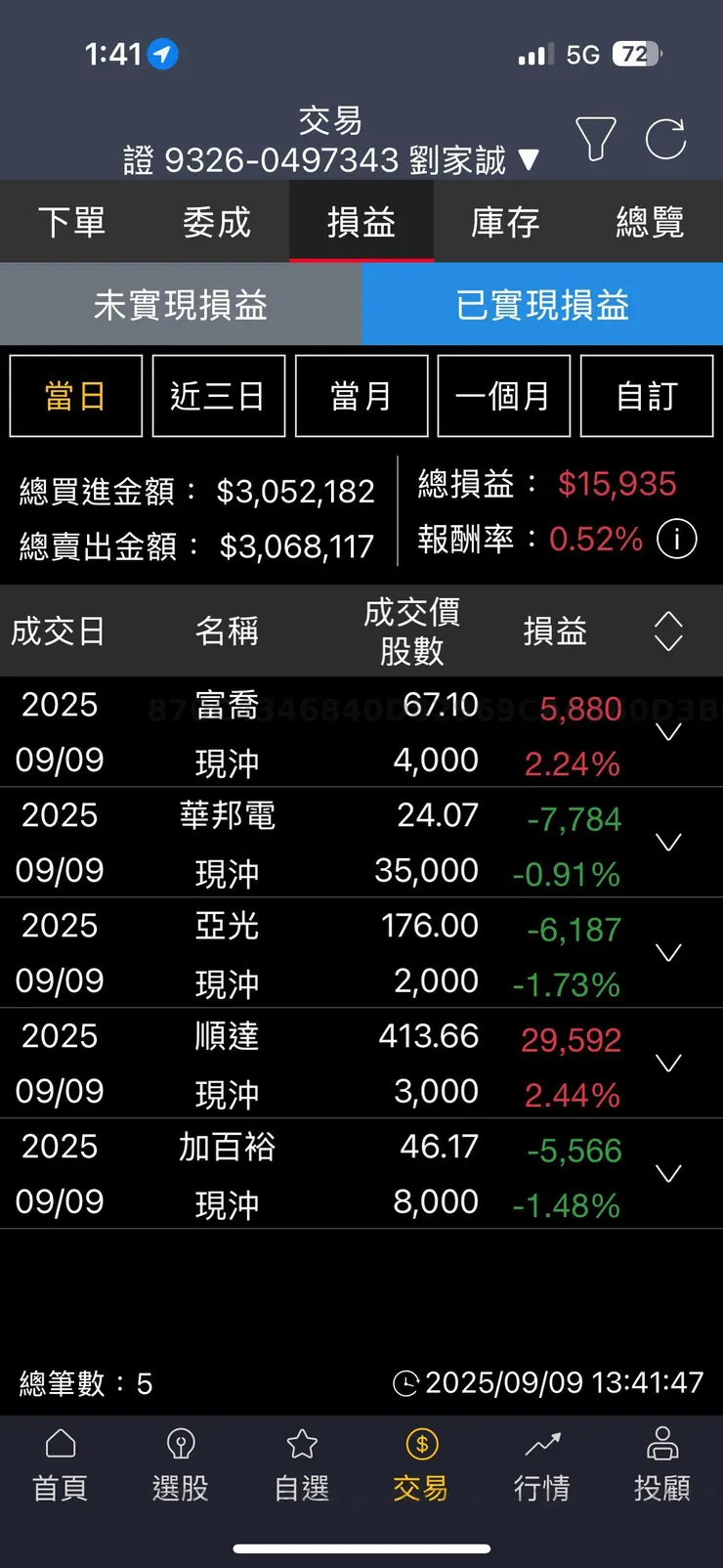The height and width of the screenshot is (1568, 723).
Task: Show 未實現損益 view
Action: (x=181, y=305)
